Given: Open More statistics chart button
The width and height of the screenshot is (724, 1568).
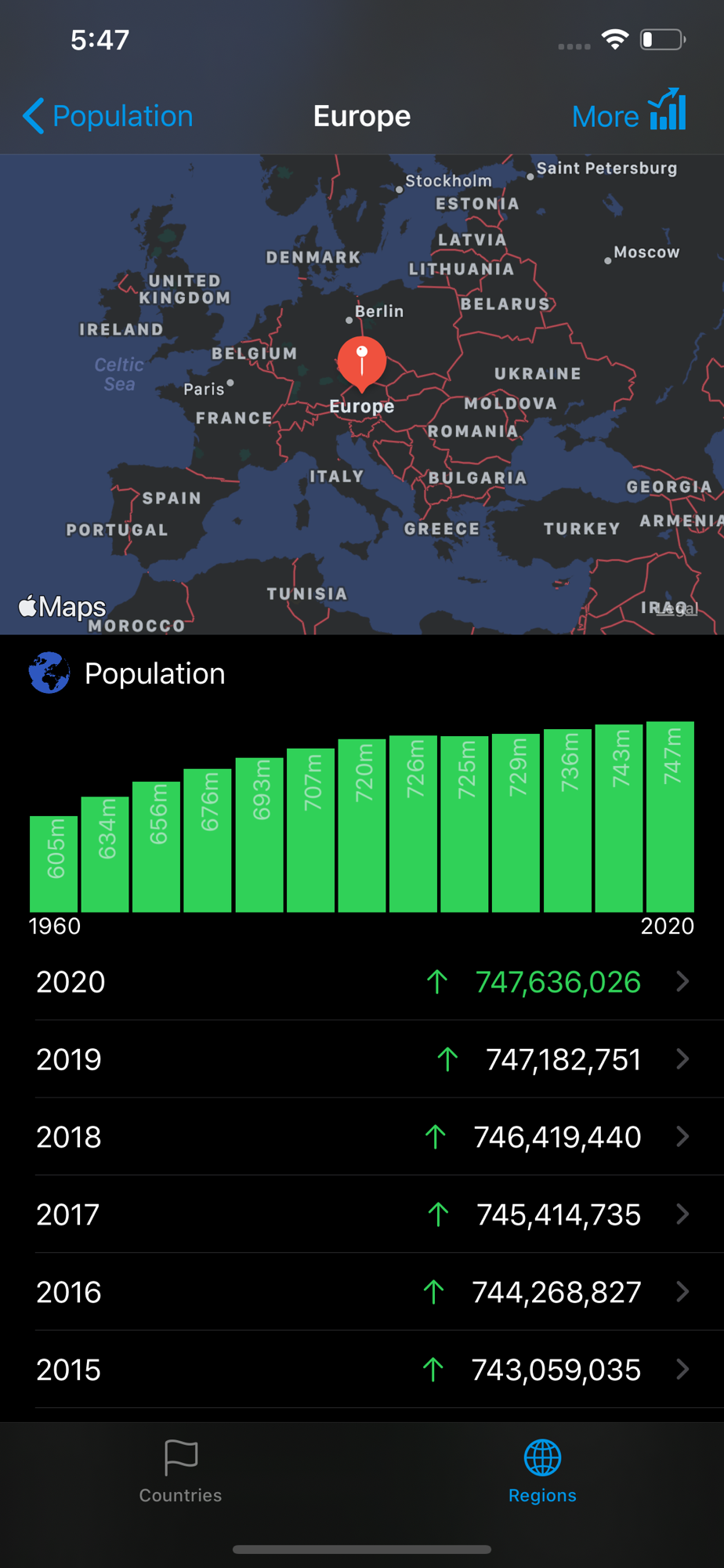Looking at the screenshot, I should point(629,111).
